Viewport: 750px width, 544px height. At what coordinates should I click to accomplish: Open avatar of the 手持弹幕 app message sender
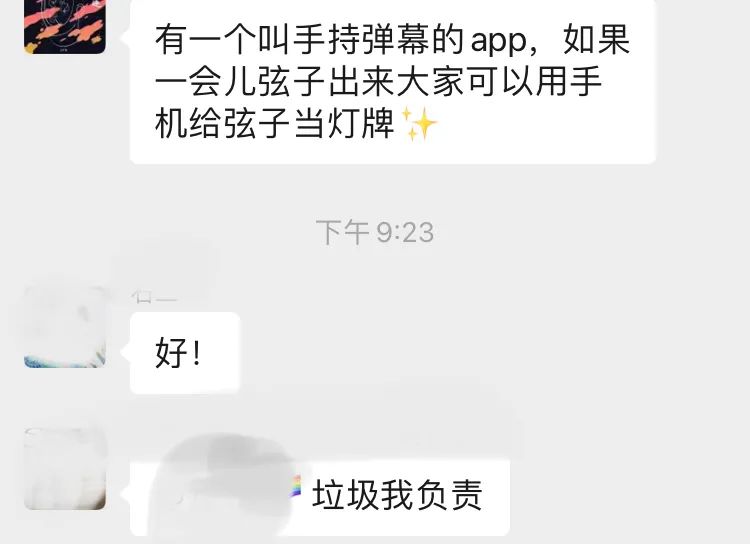[64, 26]
